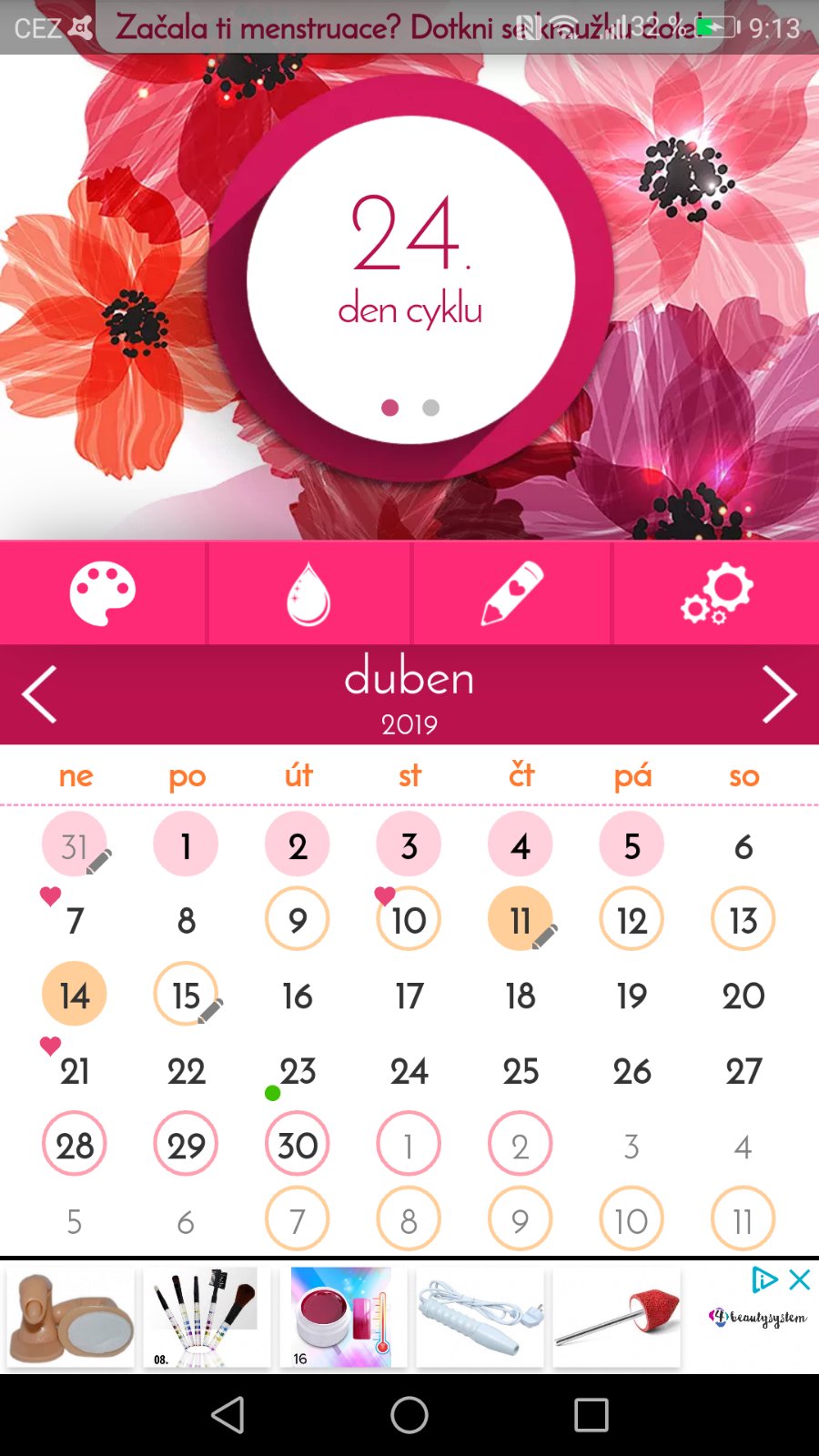
Task: Go to the previous month
Action: pos(39,694)
